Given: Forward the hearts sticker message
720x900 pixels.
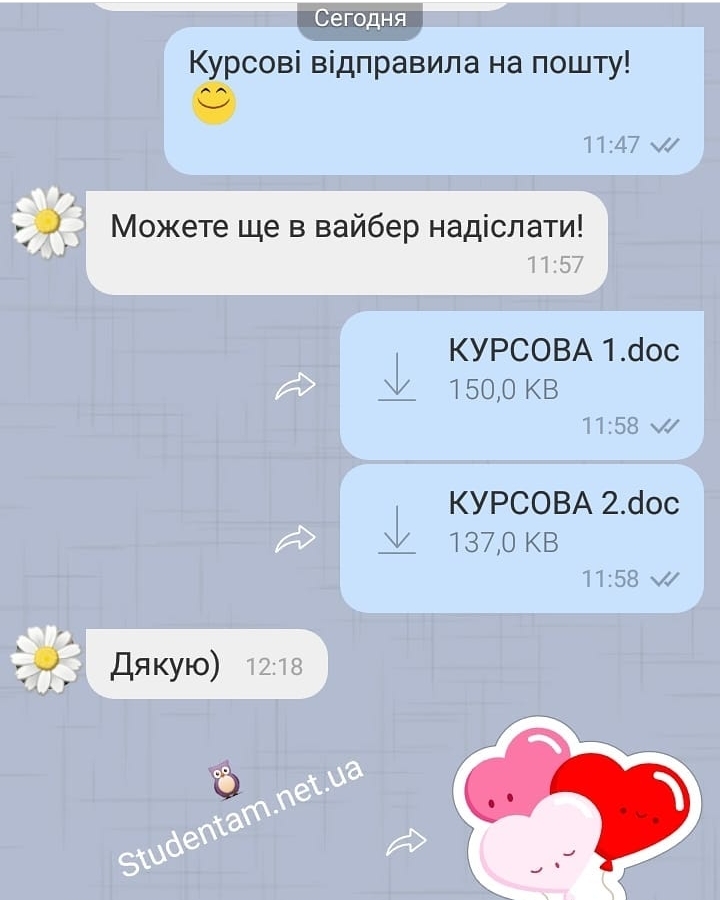Looking at the screenshot, I should [406, 843].
